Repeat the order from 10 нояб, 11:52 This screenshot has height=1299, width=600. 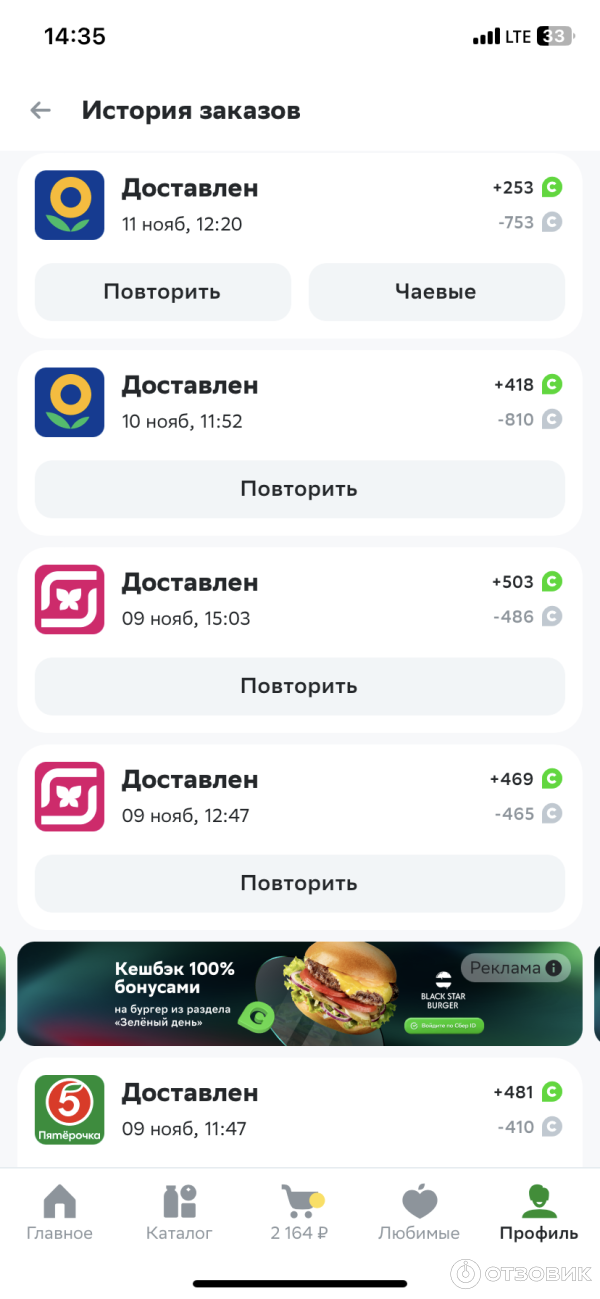click(299, 489)
